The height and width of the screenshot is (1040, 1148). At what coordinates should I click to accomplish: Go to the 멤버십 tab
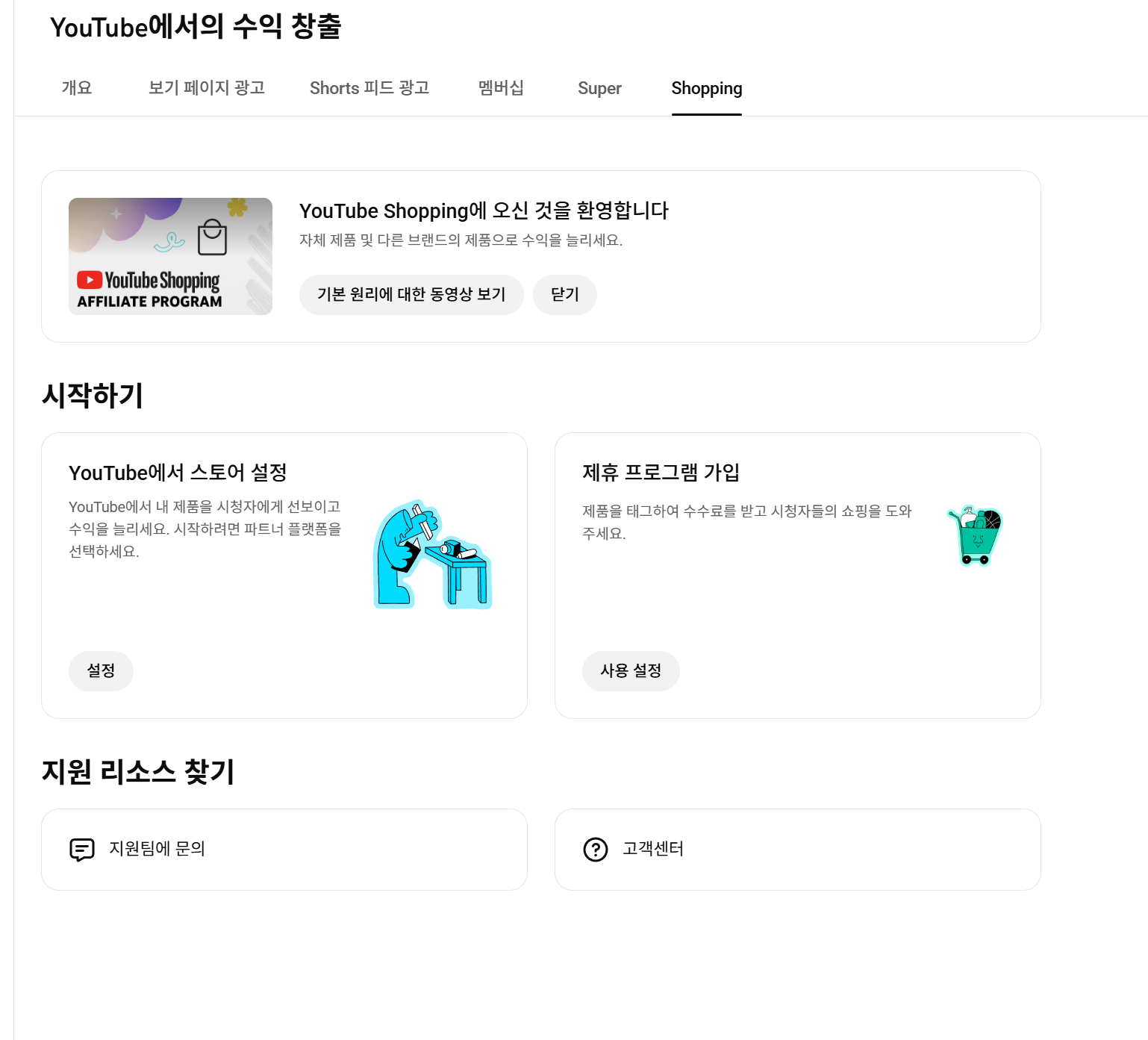tap(501, 88)
